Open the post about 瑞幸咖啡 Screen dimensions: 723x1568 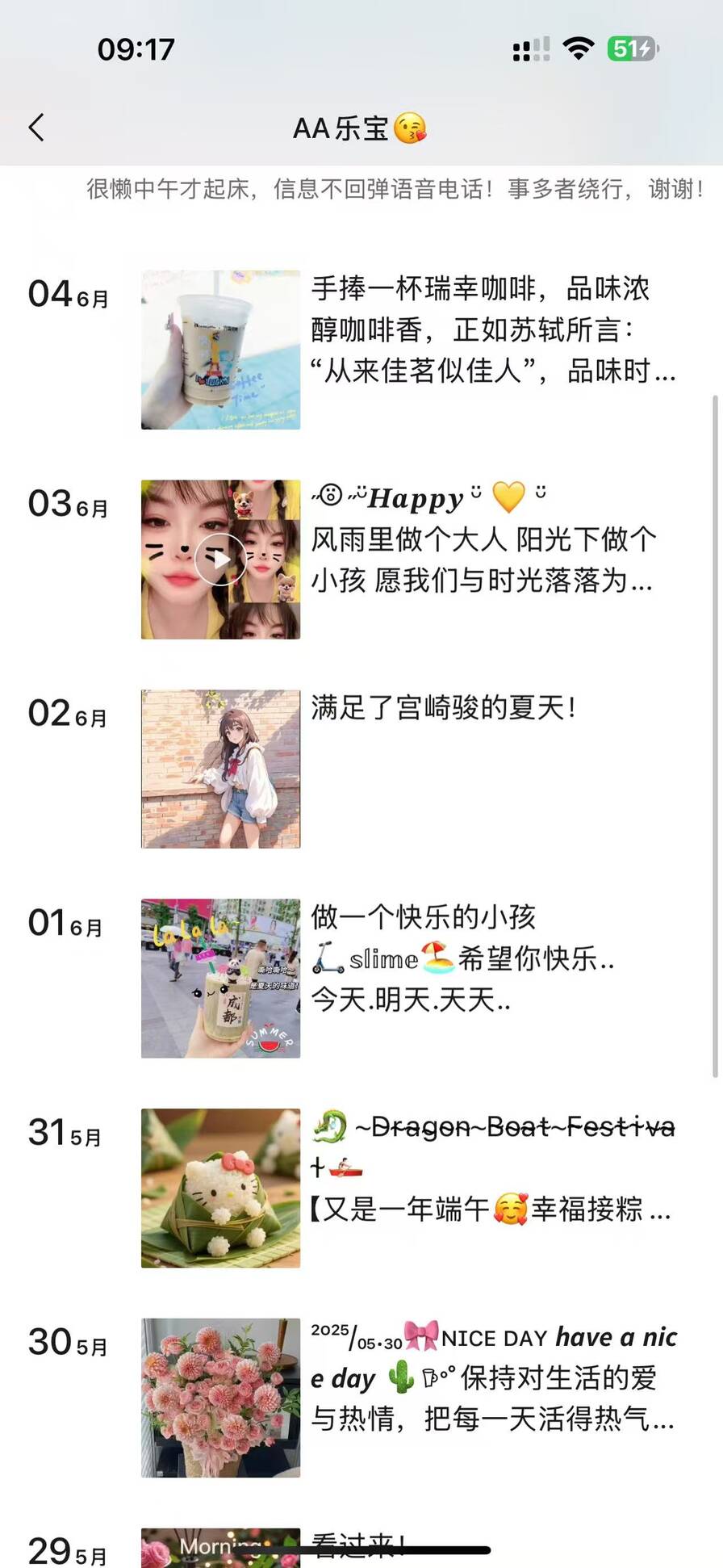pos(492,329)
